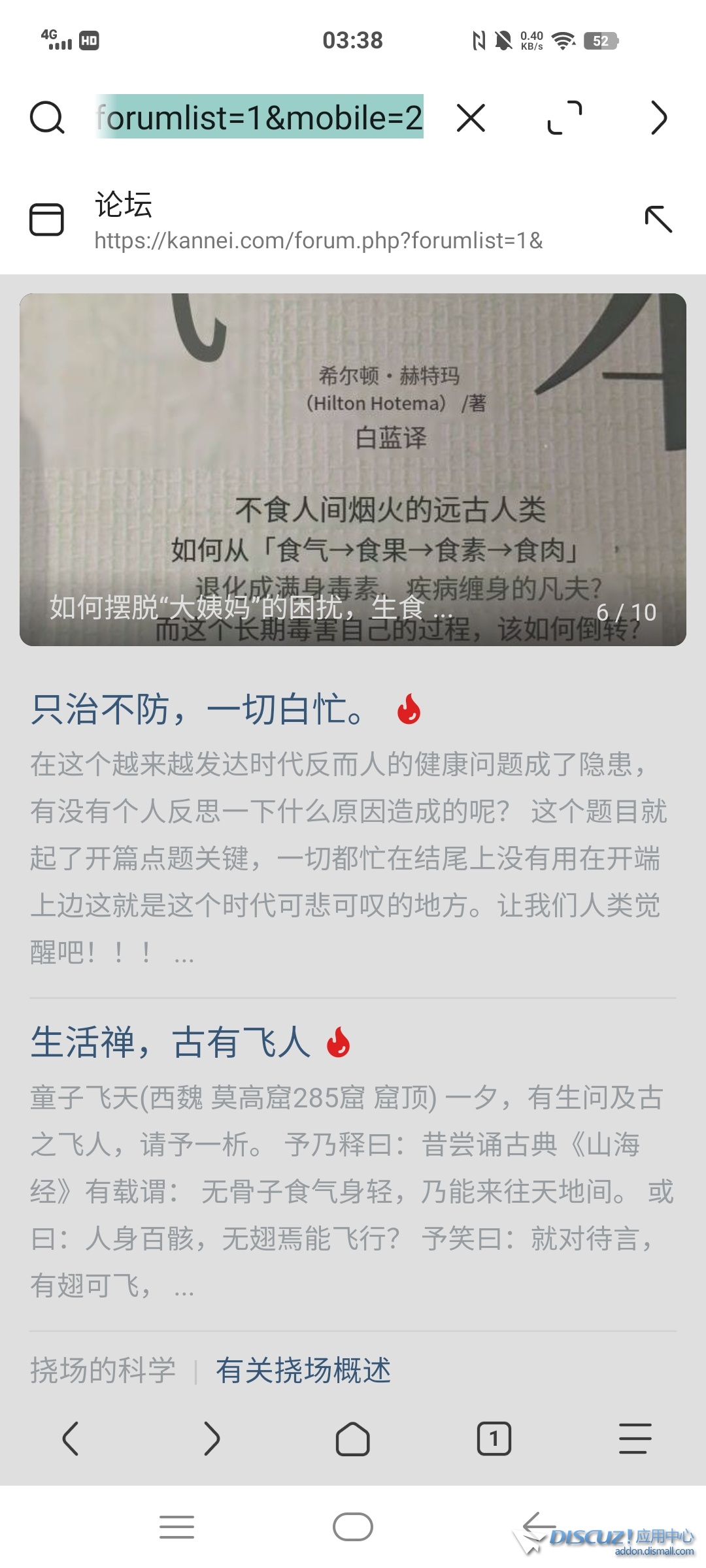Go forward in browser history
The height and width of the screenshot is (1568, 706).
click(212, 1439)
